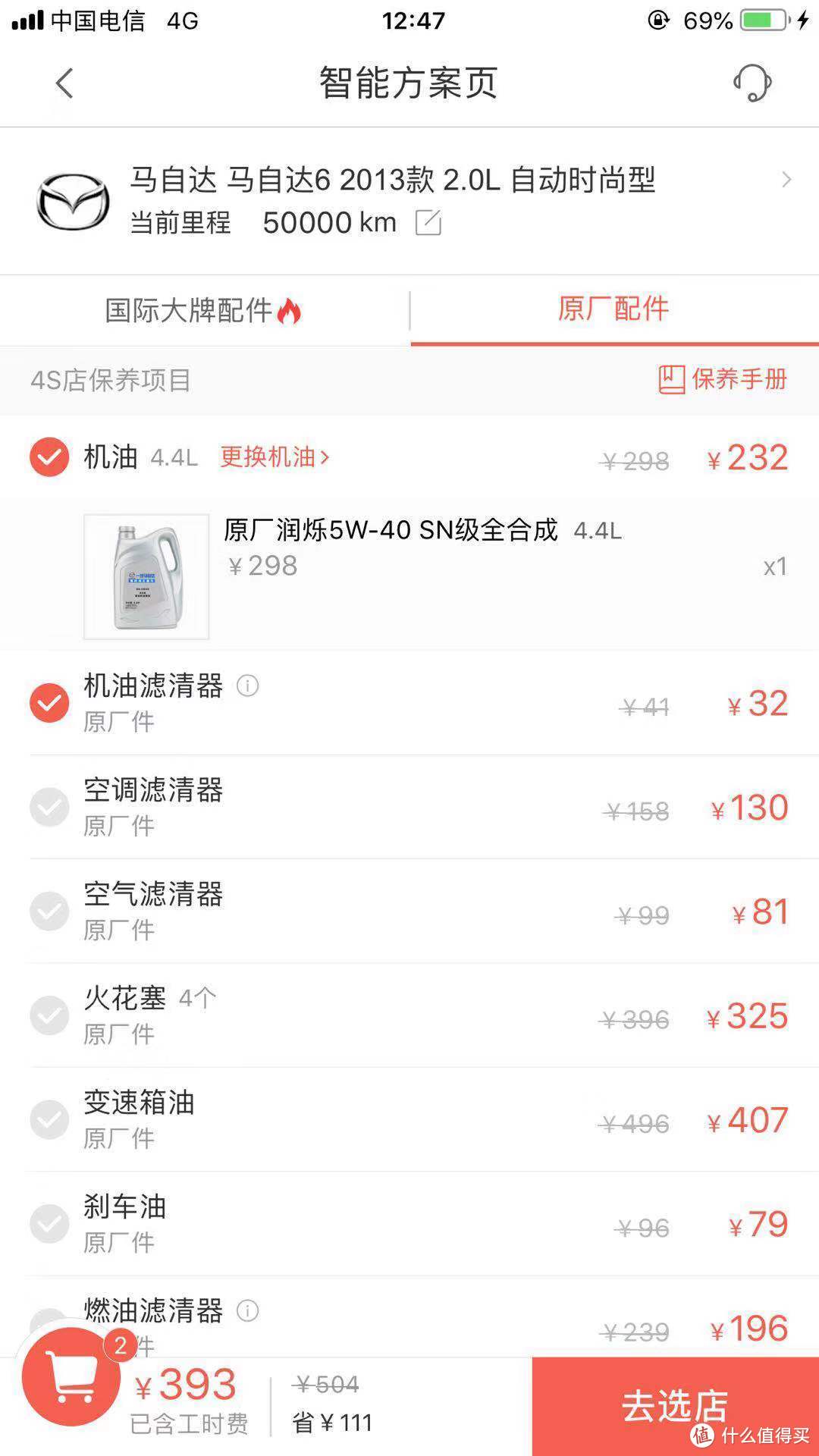Screen dimensions: 819x1456
Task: Click the flame icon on 国际大牌配件 tab
Action: 291,309
